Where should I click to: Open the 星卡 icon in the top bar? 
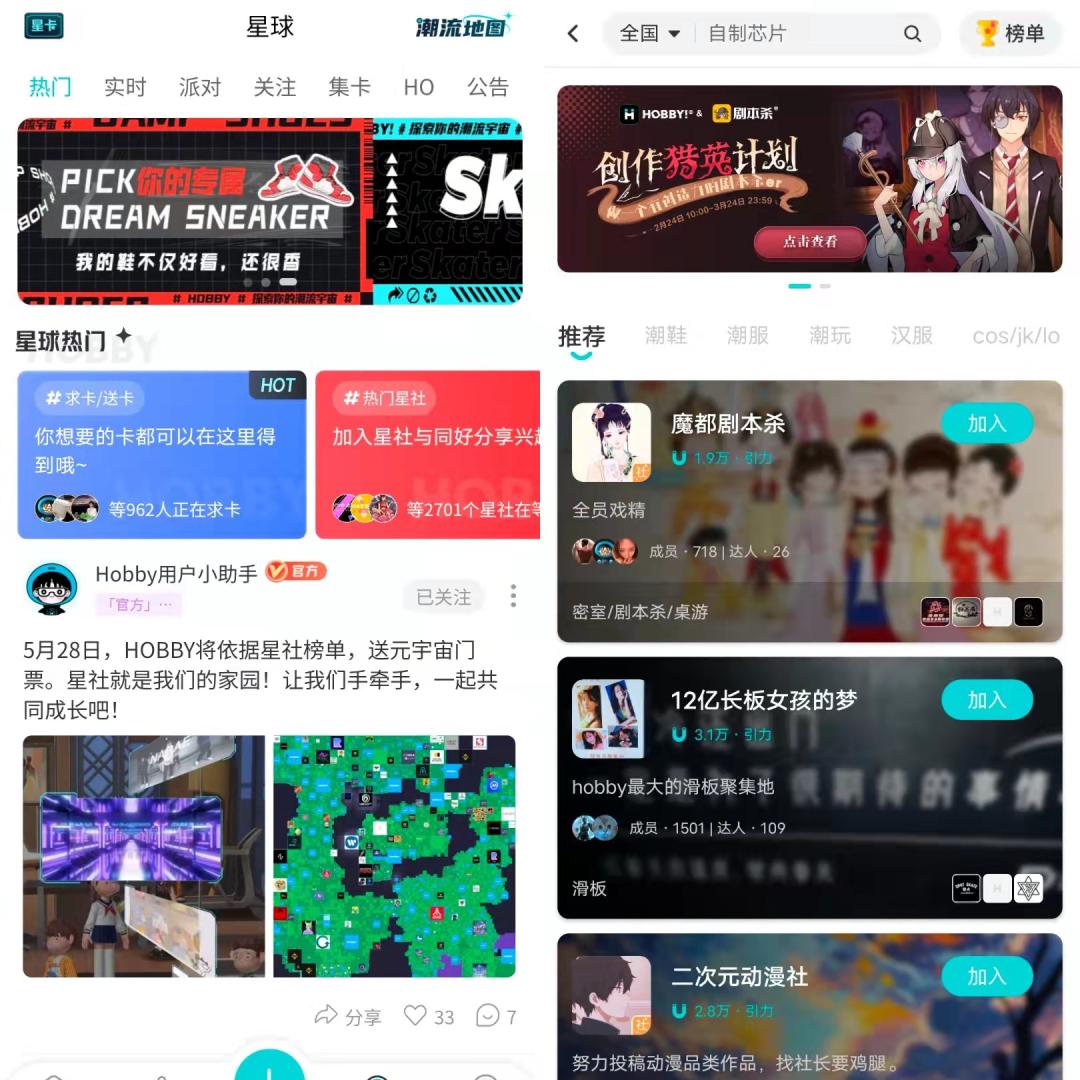click(44, 26)
